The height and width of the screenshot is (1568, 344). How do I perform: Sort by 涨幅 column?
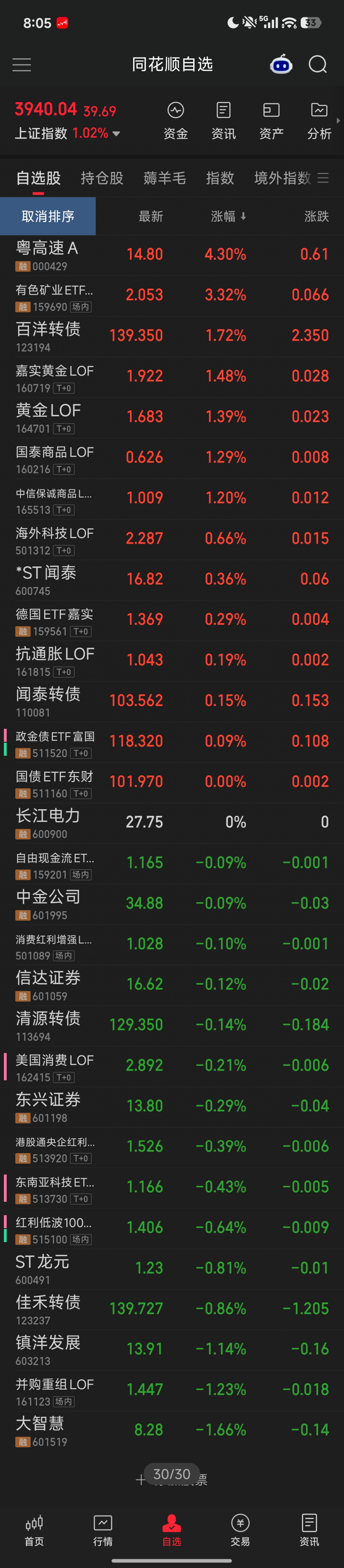point(228,216)
